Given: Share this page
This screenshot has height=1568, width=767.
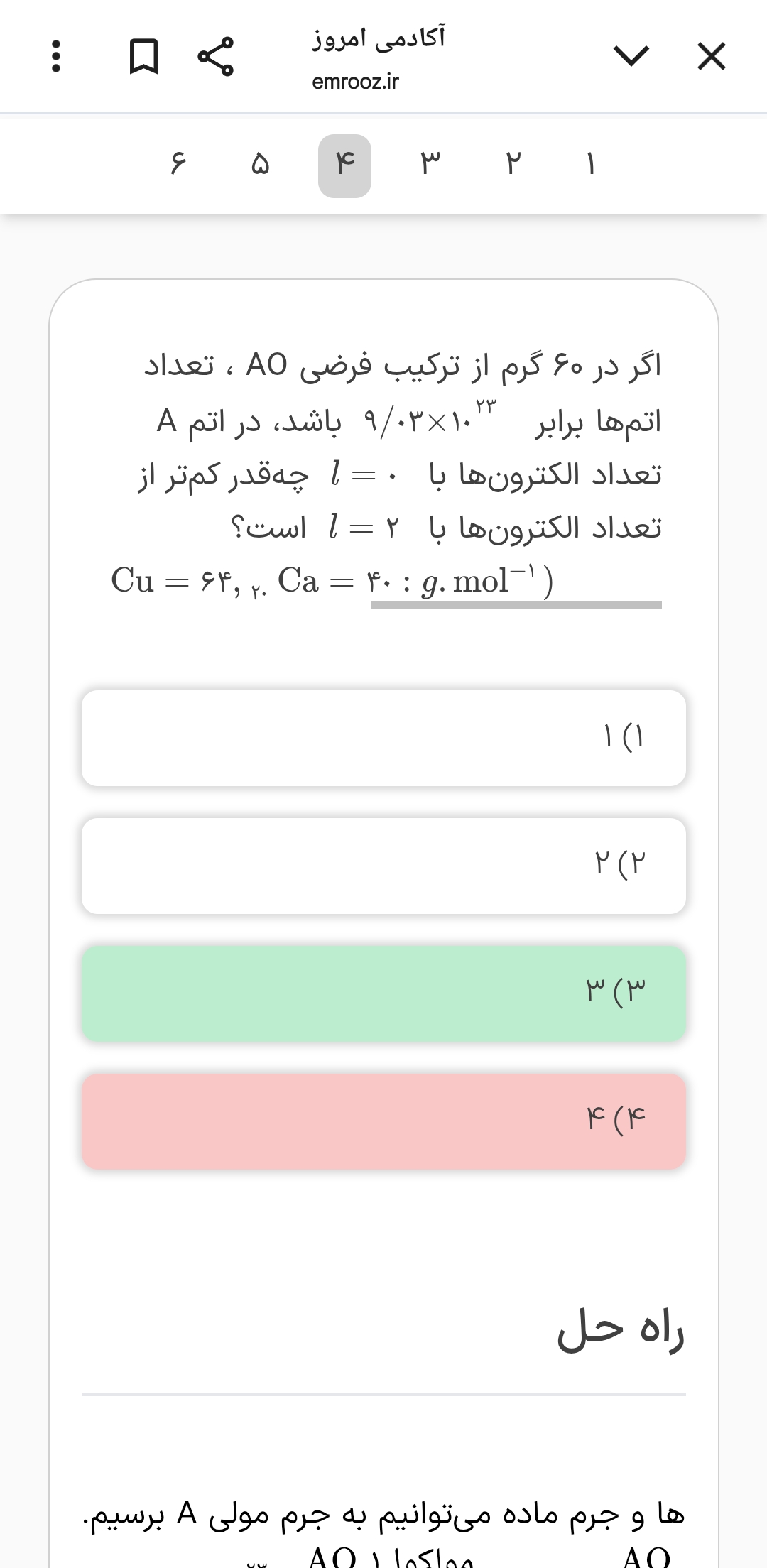Looking at the screenshot, I should point(214,57).
